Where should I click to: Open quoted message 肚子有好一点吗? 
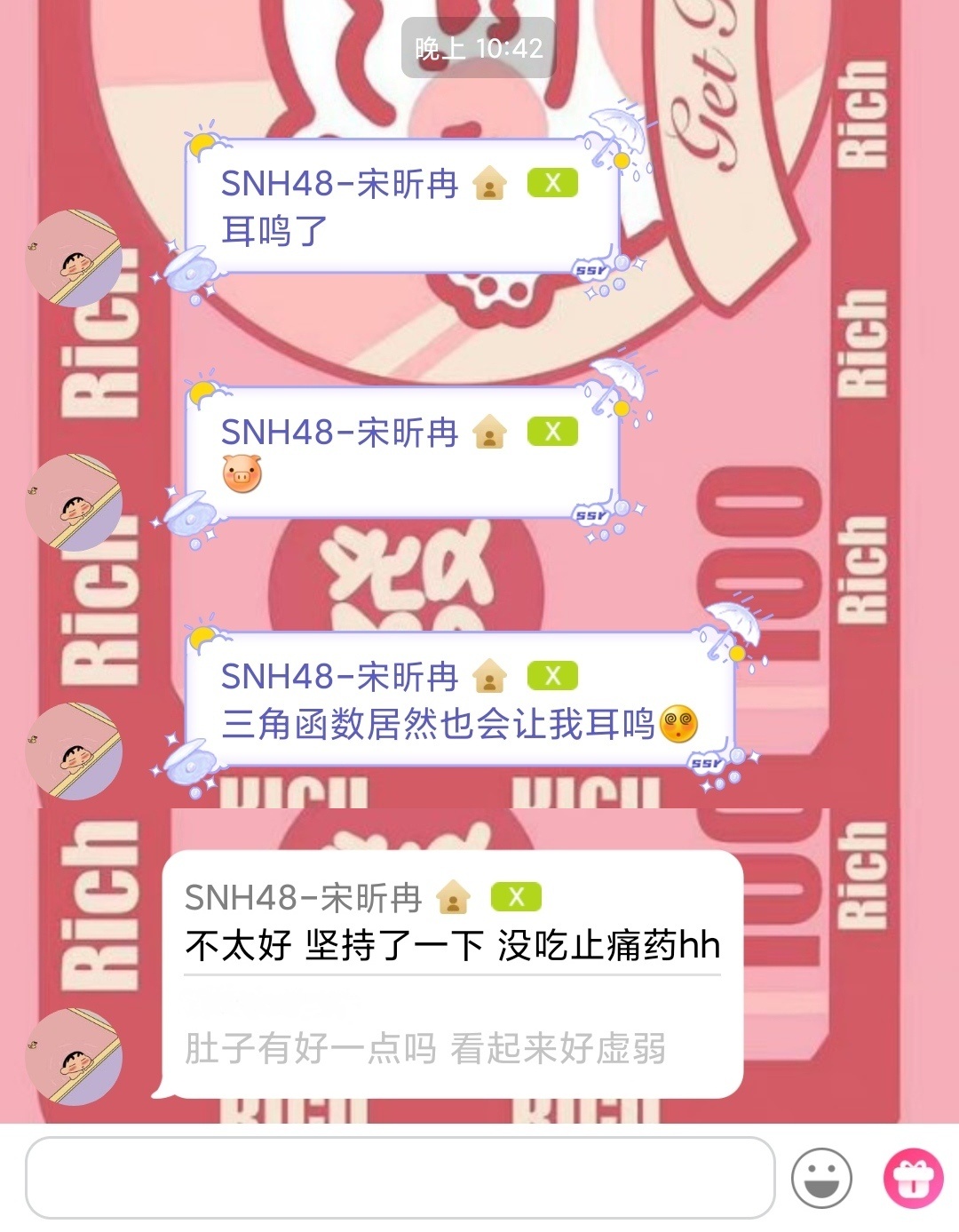click(x=424, y=1048)
